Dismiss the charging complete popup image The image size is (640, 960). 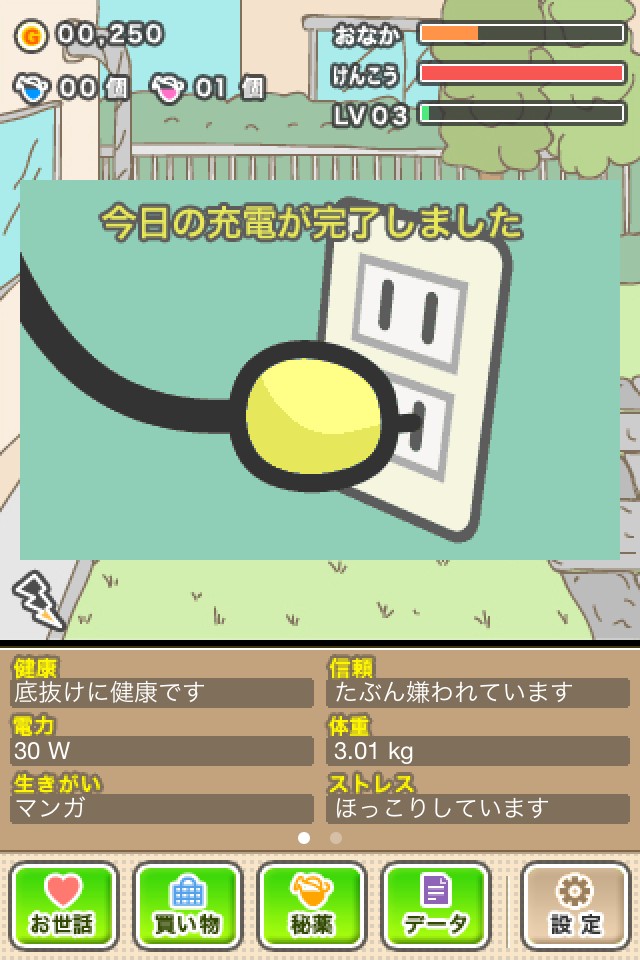pos(320,370)
